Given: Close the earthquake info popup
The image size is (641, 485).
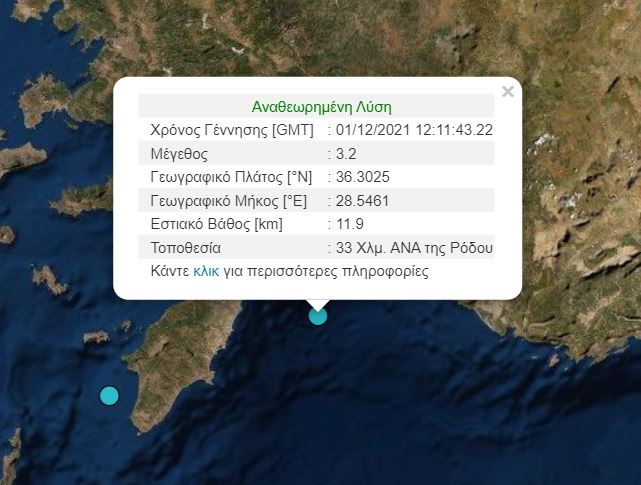Looking at the screenshot, I should tap(507, 92).
